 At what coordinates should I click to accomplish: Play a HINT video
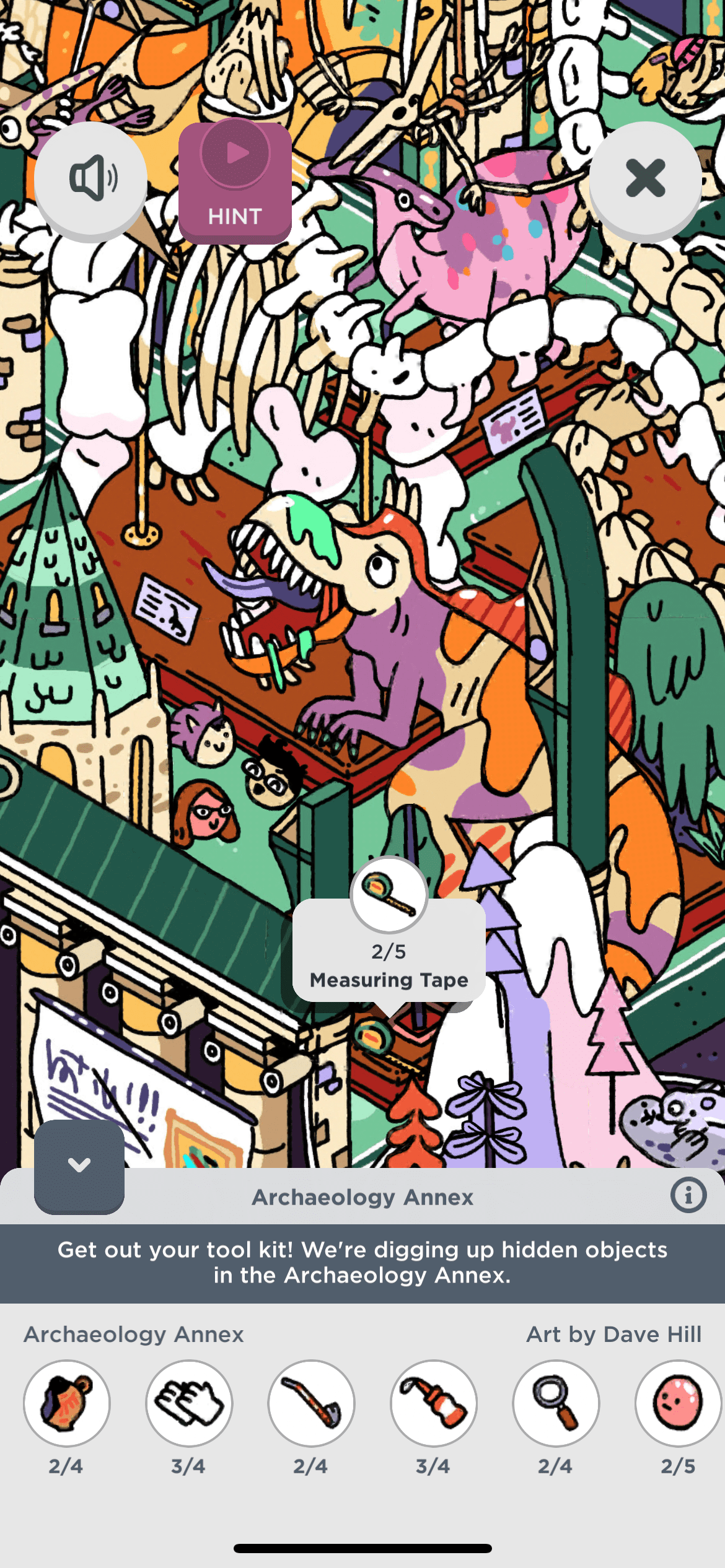(x=235, y=181)
